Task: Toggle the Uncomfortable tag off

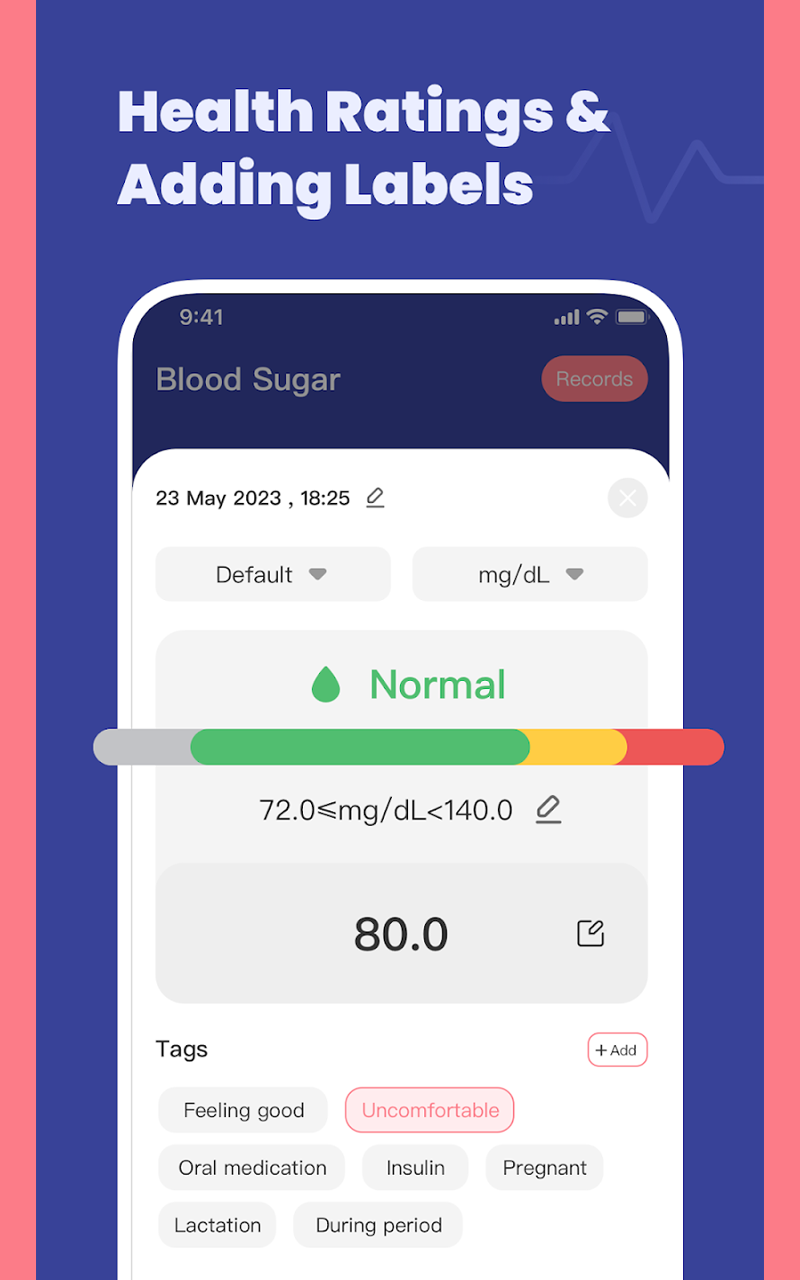Action: pyautogui.click(x=429, y=1110)
